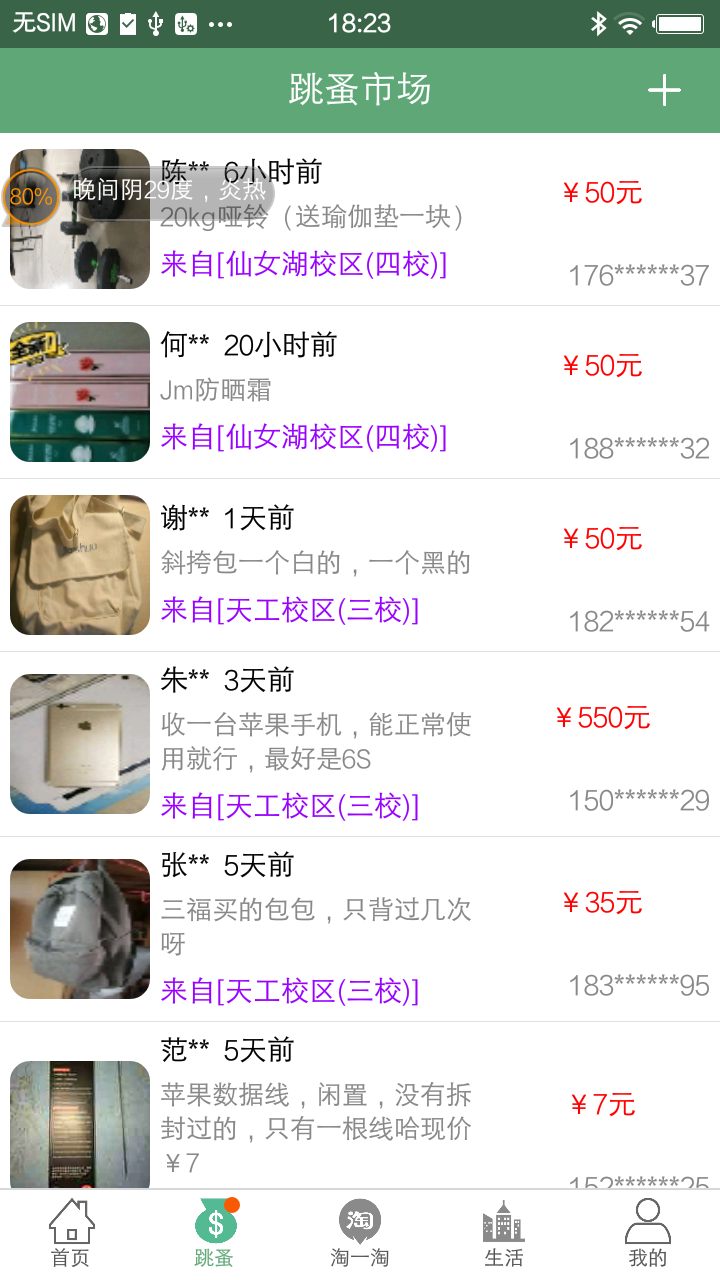Tap the notification dot on 跳蚤 tab
This screenshot has height=1280, width=720.
pyautogui.click(x=231, y=1204)
